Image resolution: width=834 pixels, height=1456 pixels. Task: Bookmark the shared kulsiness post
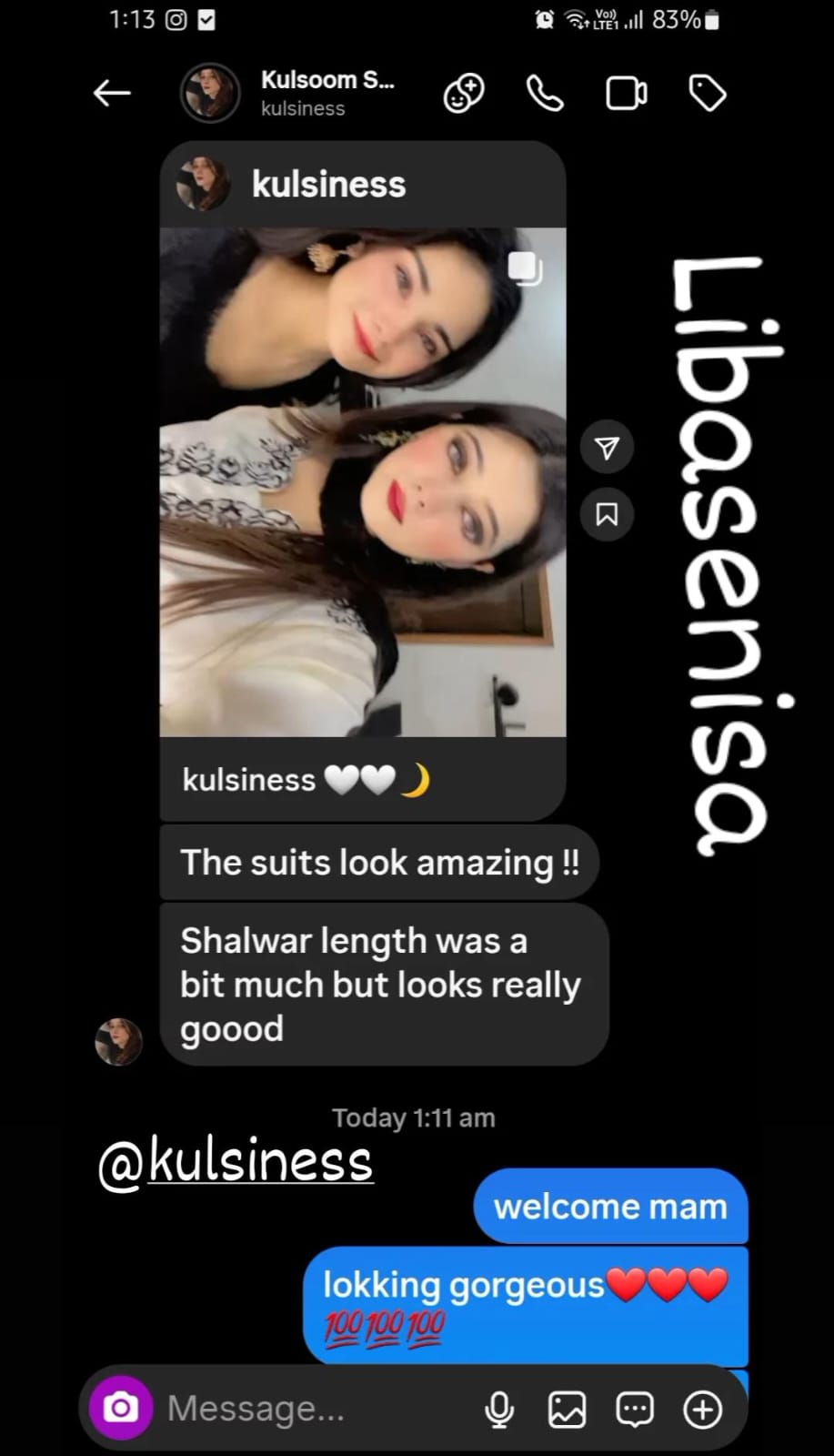coord(607,515)
